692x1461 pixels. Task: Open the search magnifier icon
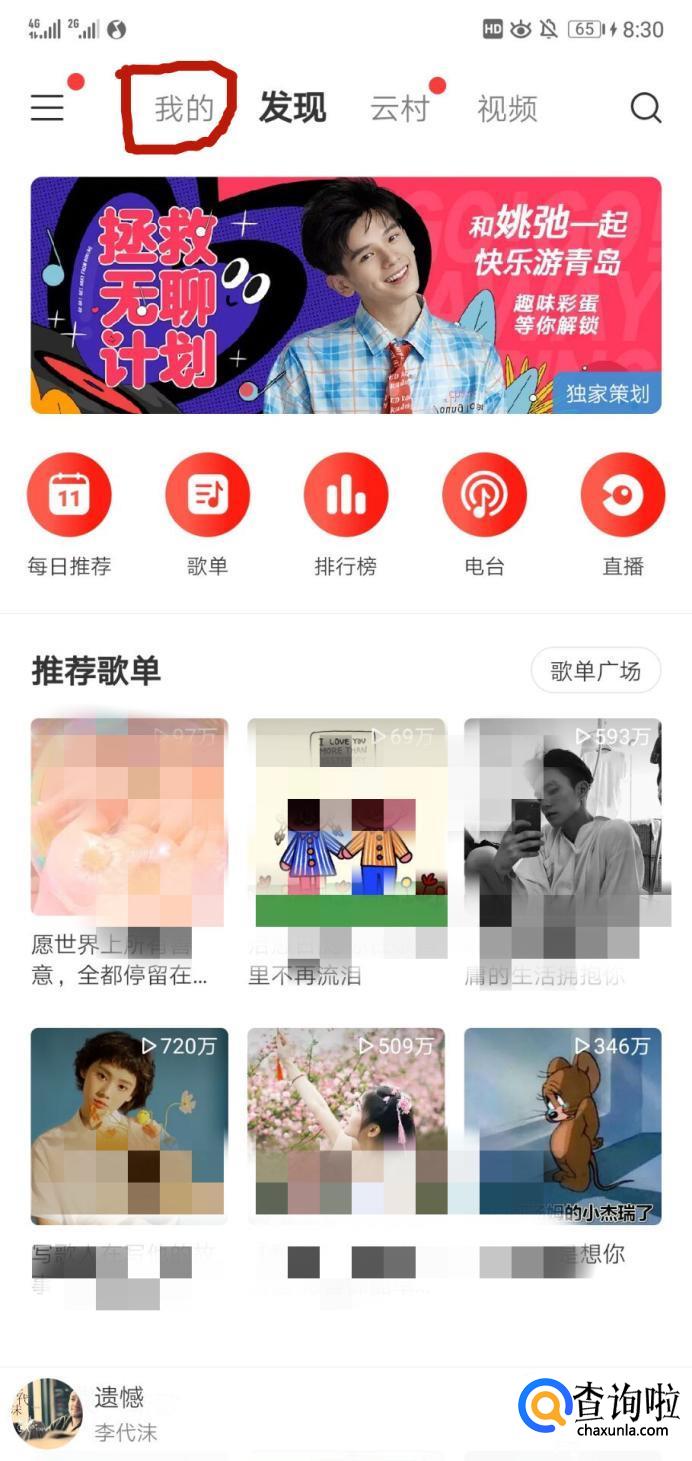point(645,108)
